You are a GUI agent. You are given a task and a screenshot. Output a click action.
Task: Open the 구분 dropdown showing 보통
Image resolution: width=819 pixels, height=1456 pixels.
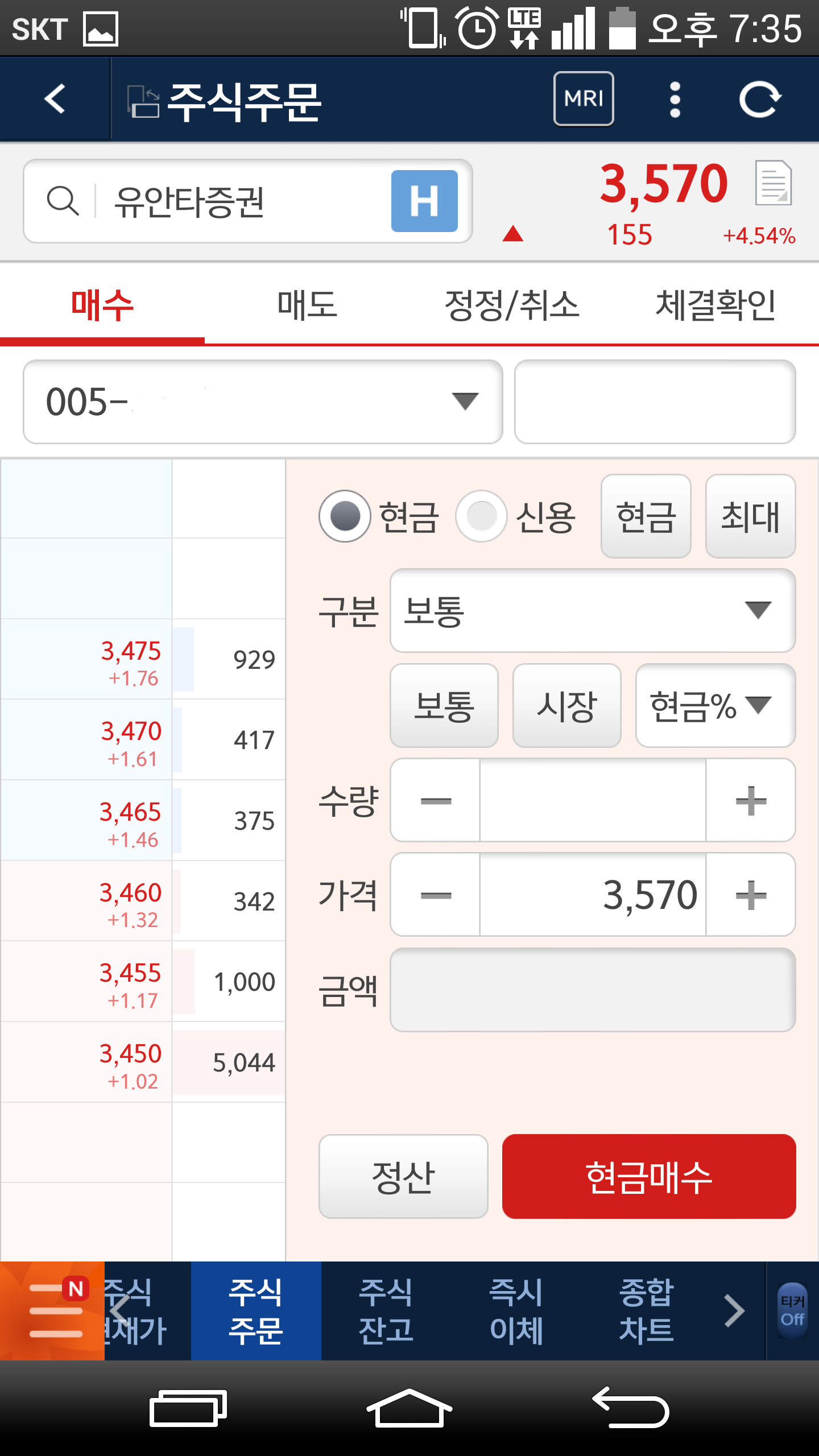(592, 611)
